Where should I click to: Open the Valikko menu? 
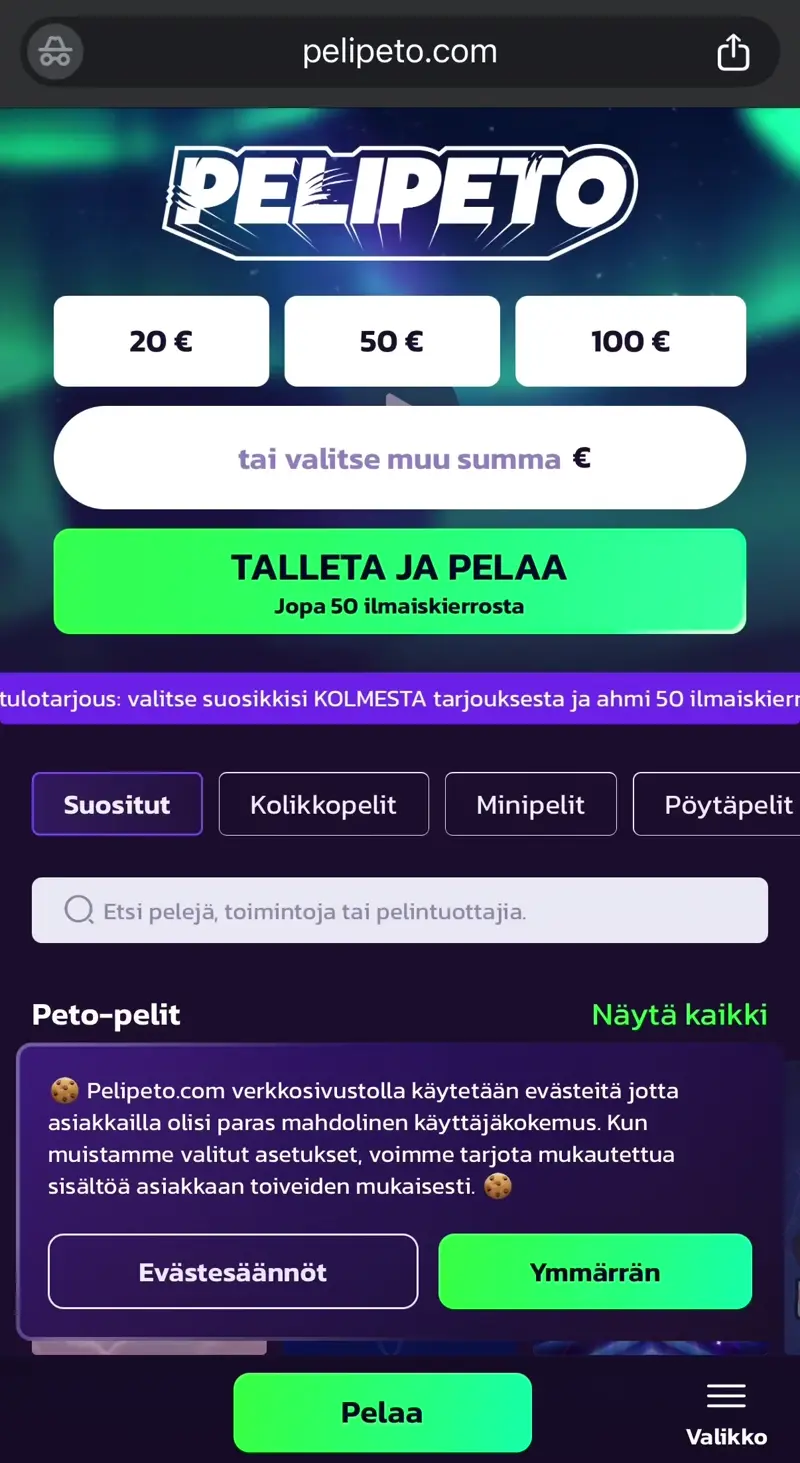726,1415
